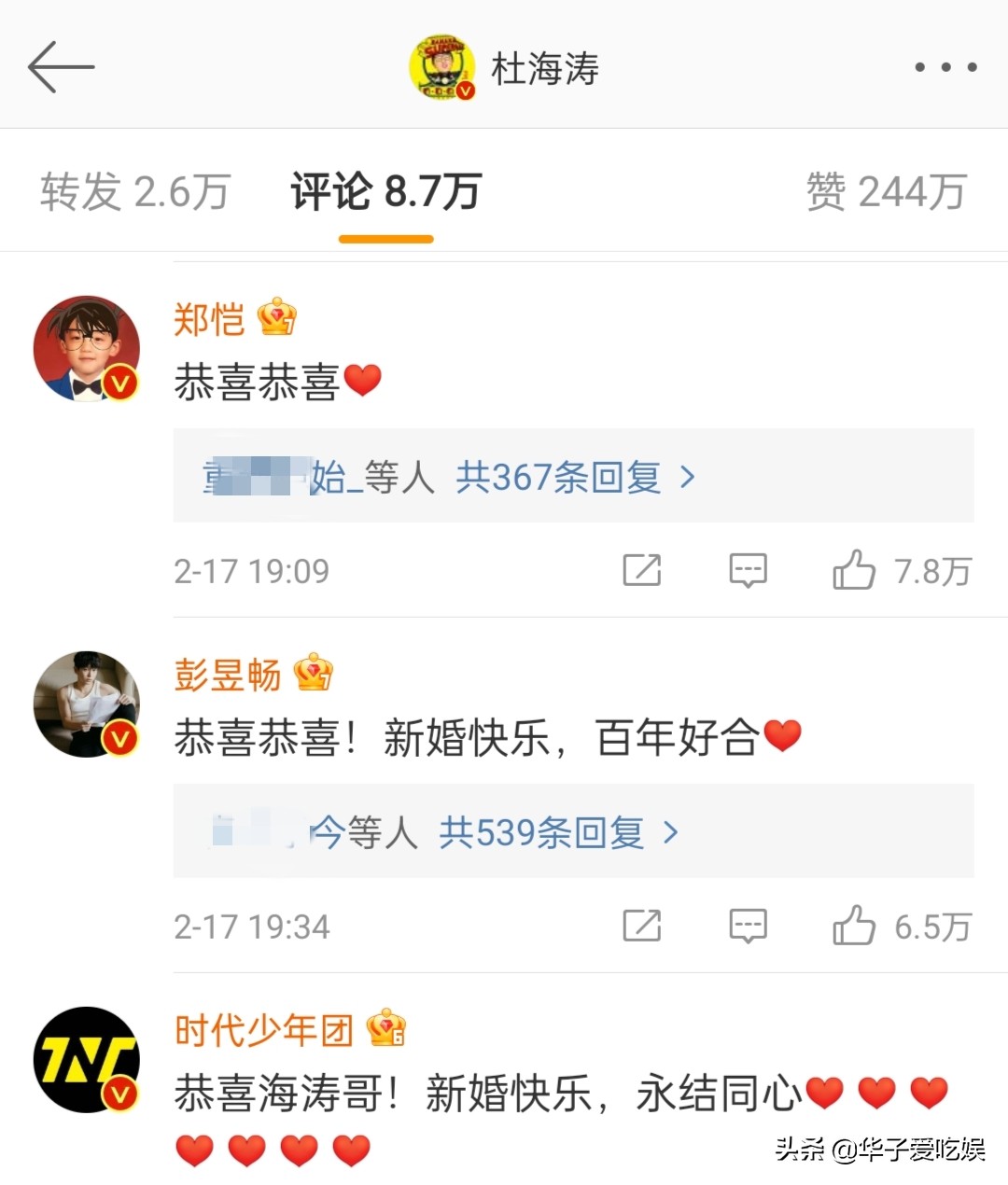The height and width of the screenshot is (1185, 1008).
Task: Expand the 539 replies under 彭昱畅's comment
Action: pos(557,832)
